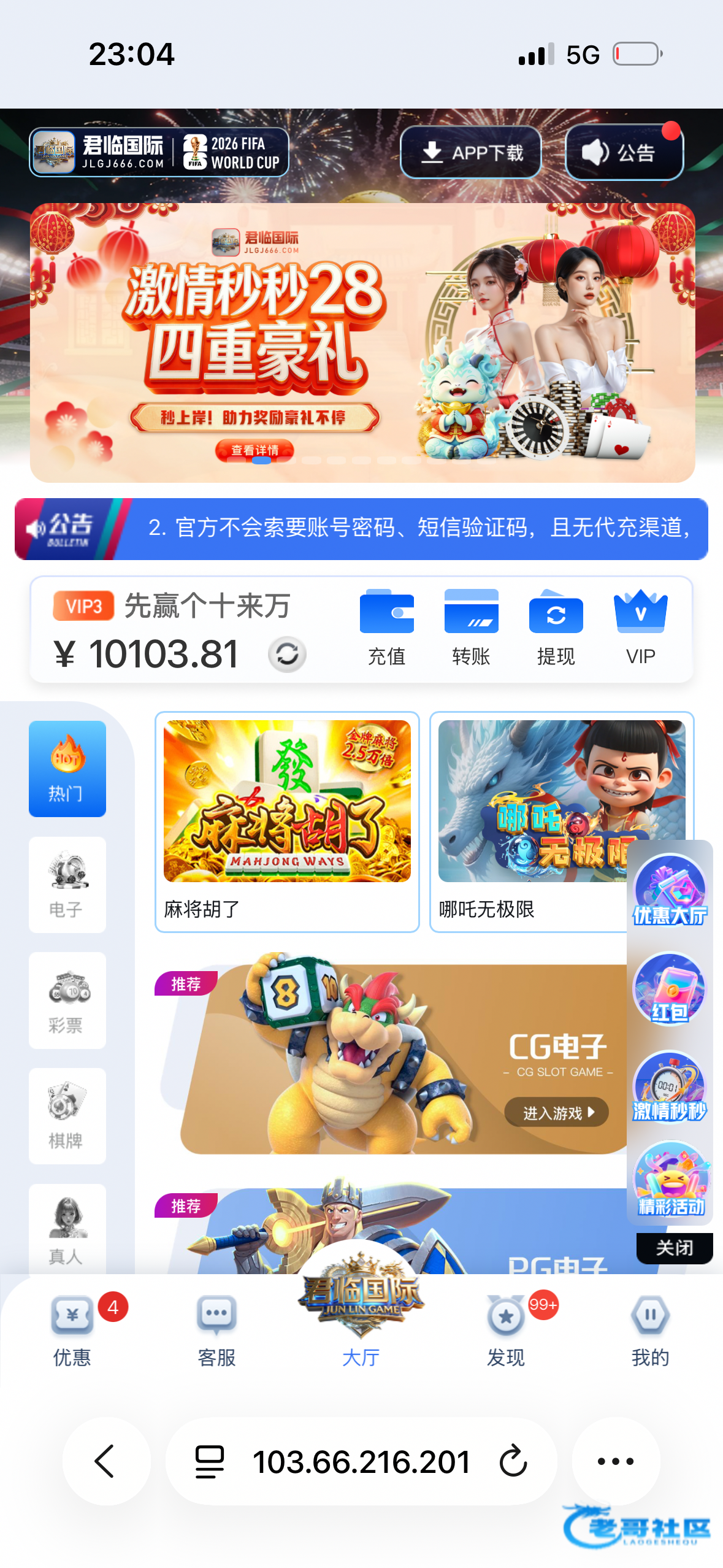Choose the 棋牌 category
Screen dimensions: 723x1568
67,1116
